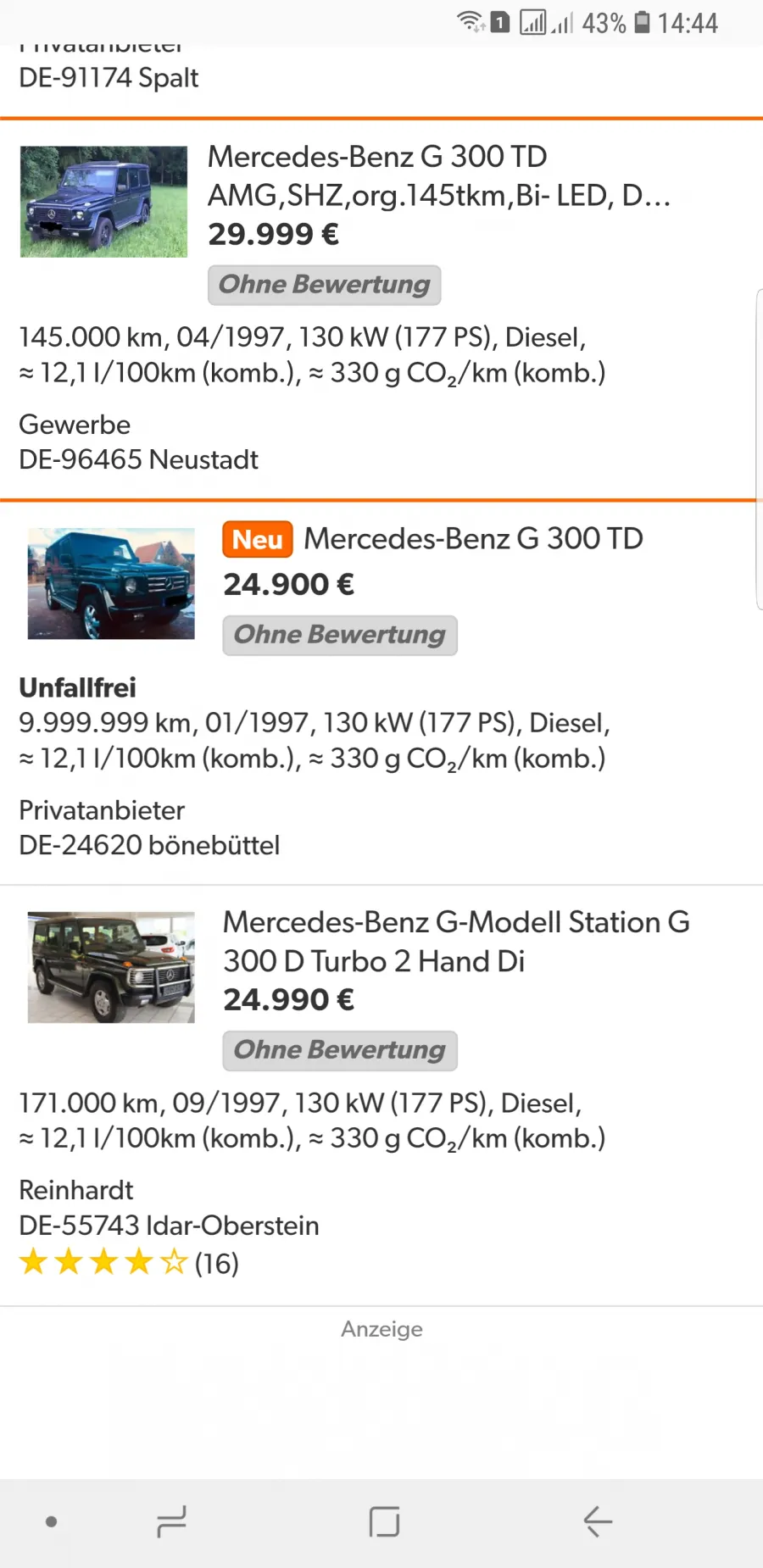The width and height of the screenshot is (763, 1568).
Task: Open the 29.999 € G 300 TD AMG listing
Action: [381, 309]
